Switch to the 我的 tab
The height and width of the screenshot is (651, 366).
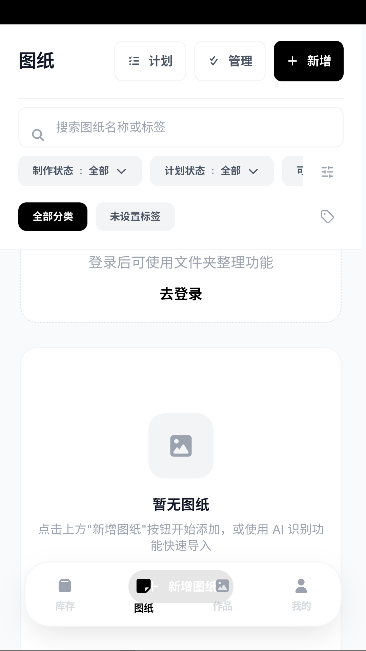301,595
